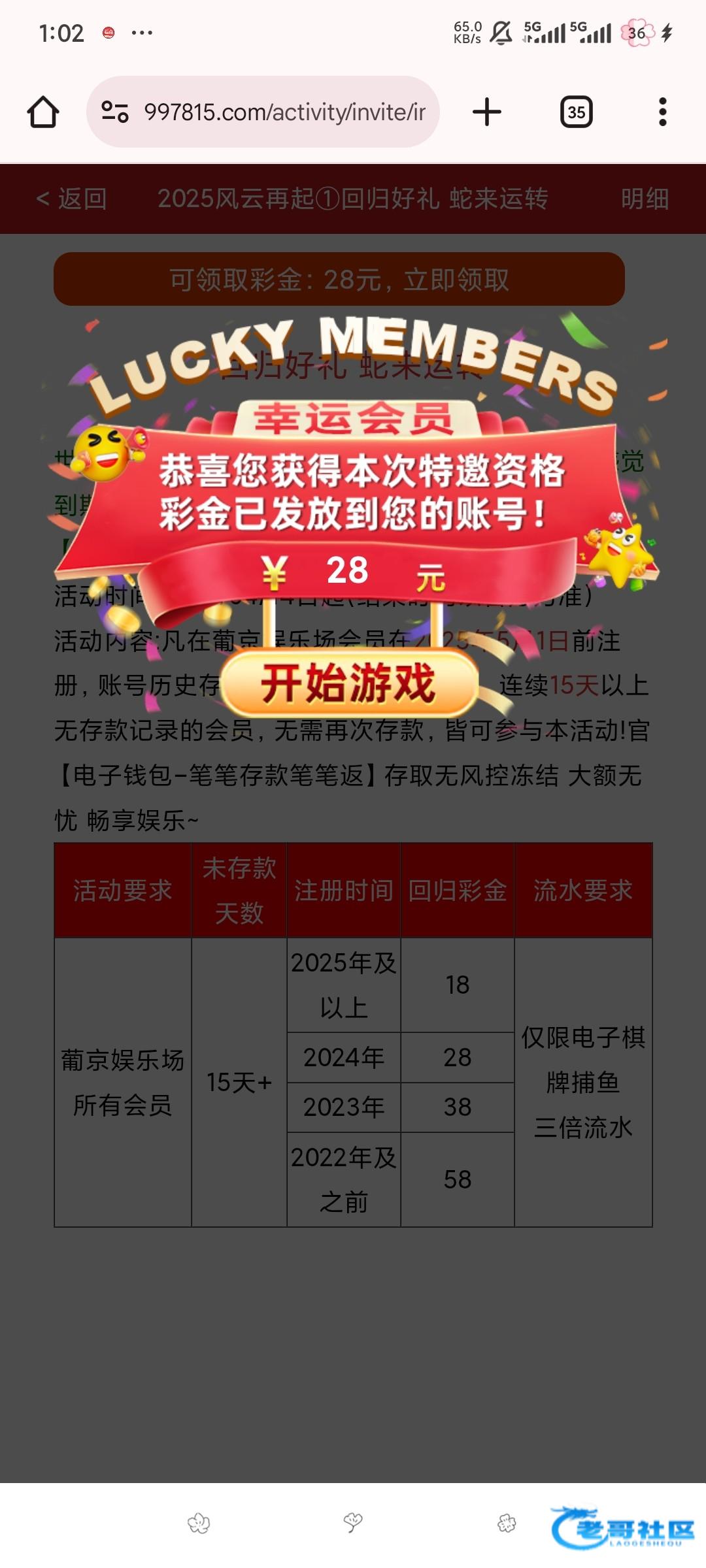View site information icon in address bar
The width and height of the screenshot is (706, 1568).
115,112
